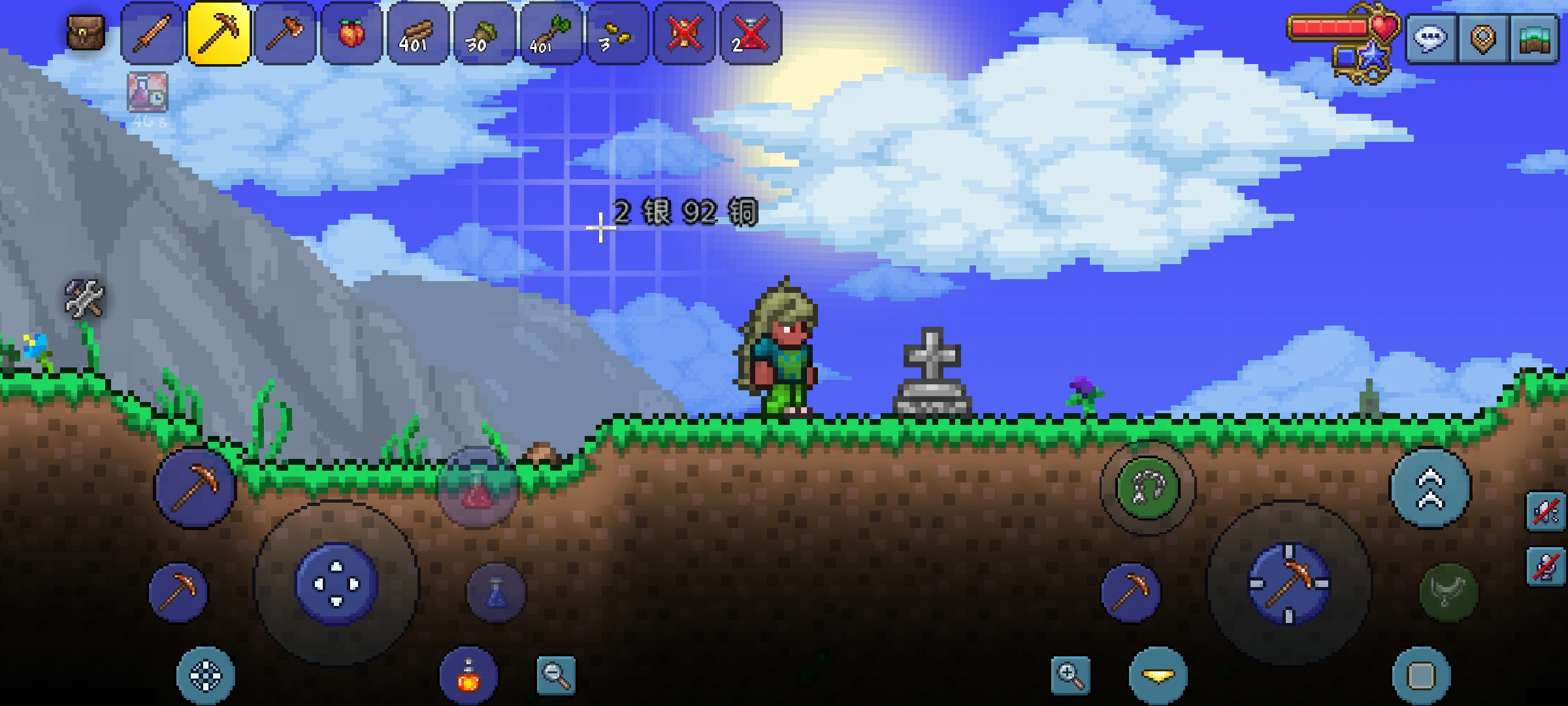
Task: Open the crossed tools settings icon
Action: pos(85,299)
